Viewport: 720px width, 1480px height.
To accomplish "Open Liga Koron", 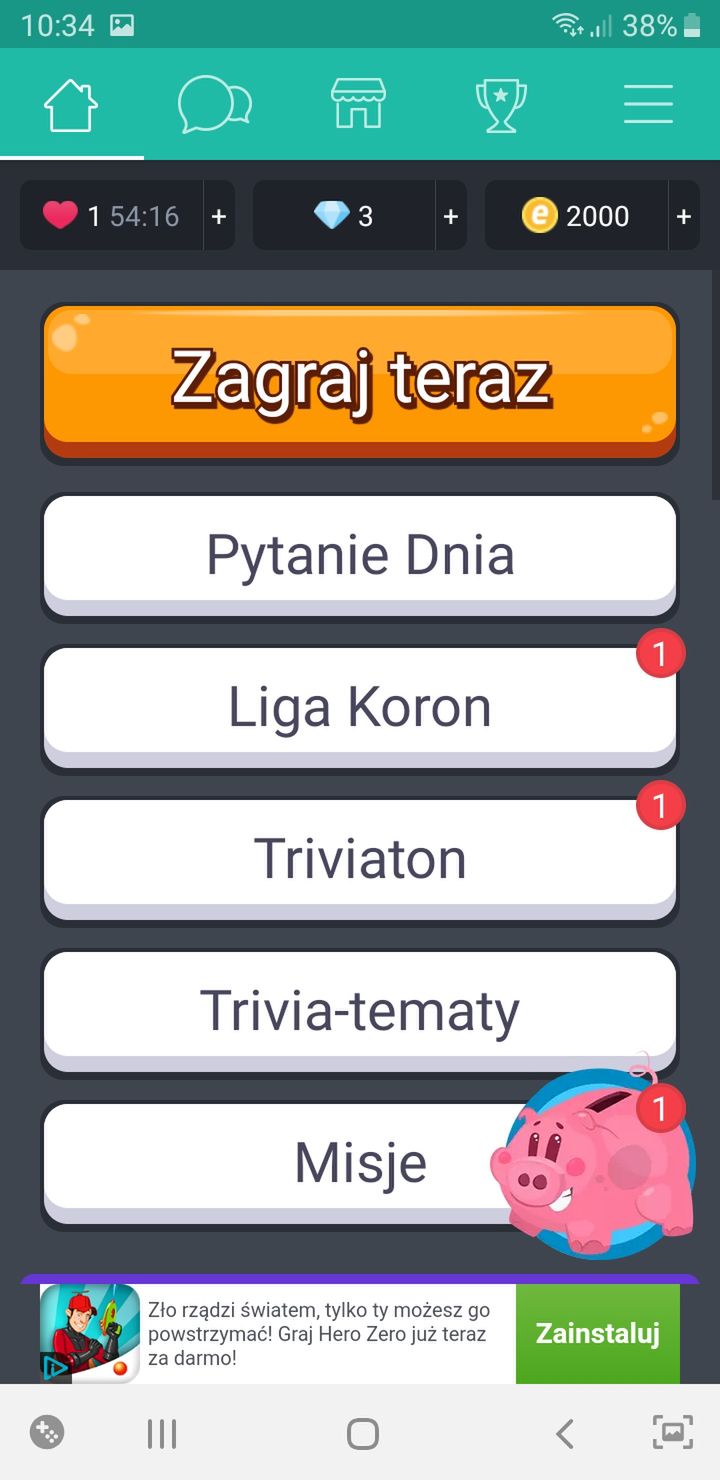I will point(360,708).
